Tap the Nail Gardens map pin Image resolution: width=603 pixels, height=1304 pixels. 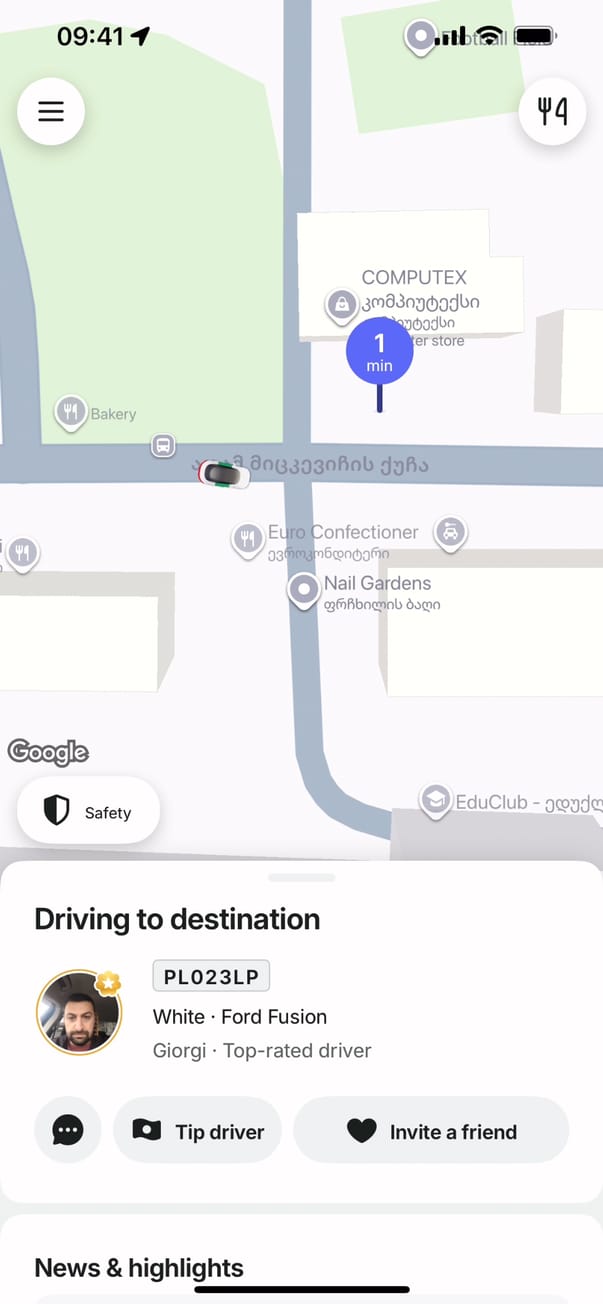tap(303, 590)
